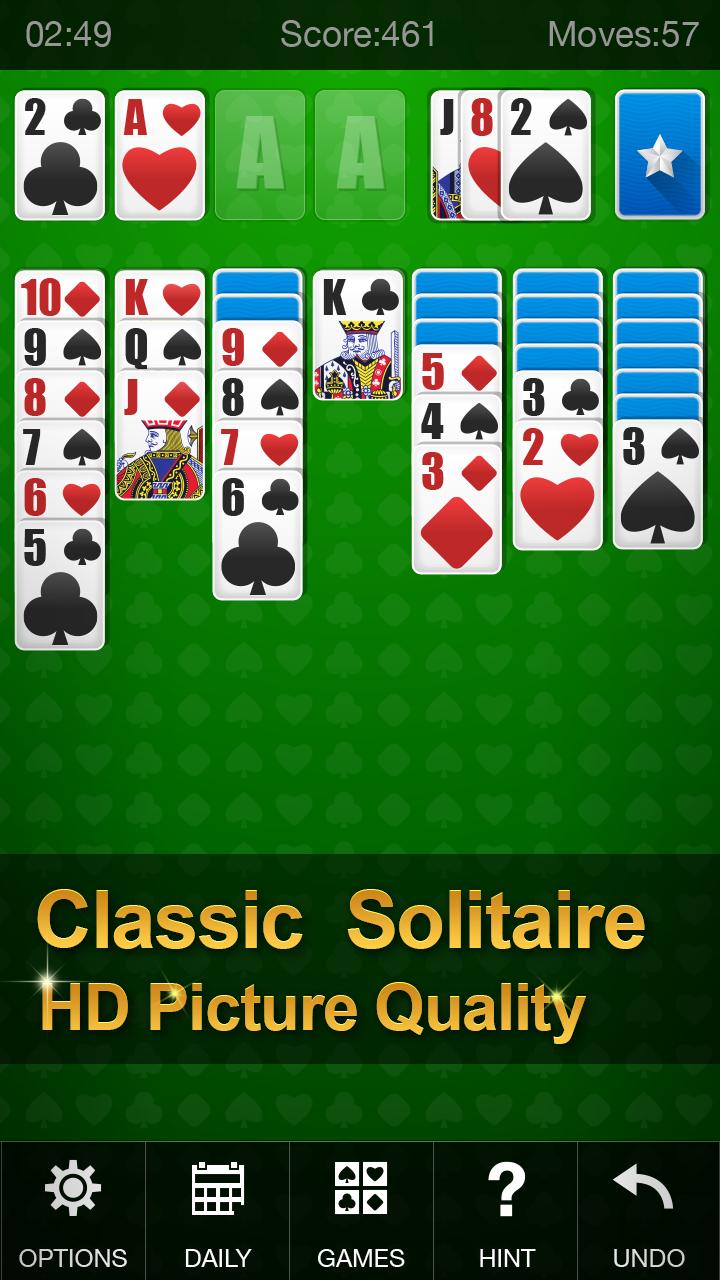Draw a card from the blue stock pile
Image resolution: width=720 pixels, height=1280 pixels.
[x=659, y=155]
